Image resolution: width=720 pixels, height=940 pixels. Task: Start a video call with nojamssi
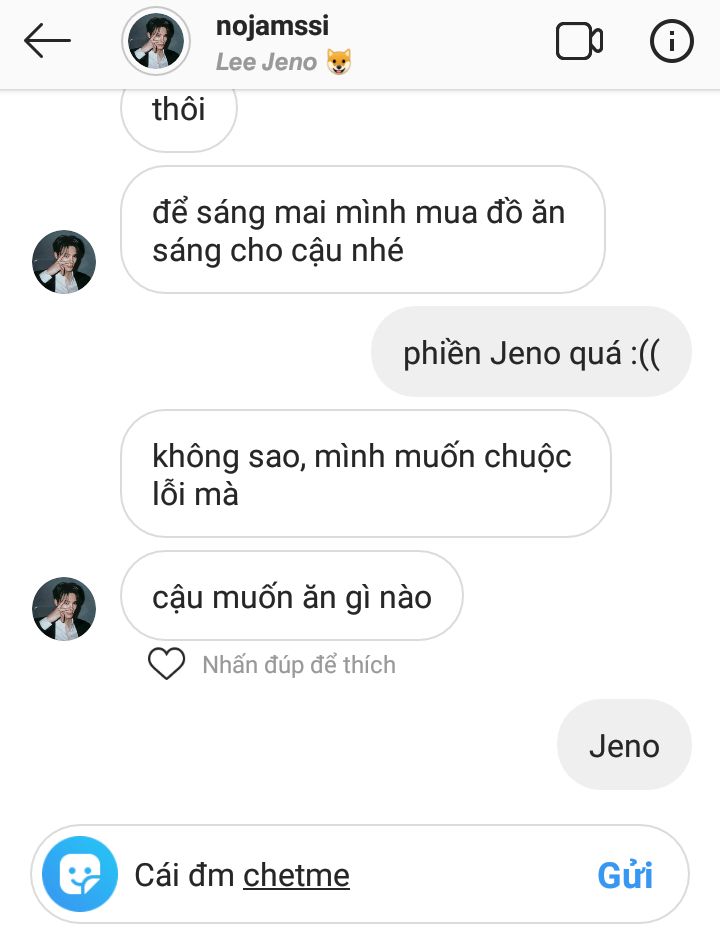[x=579, y=41]
